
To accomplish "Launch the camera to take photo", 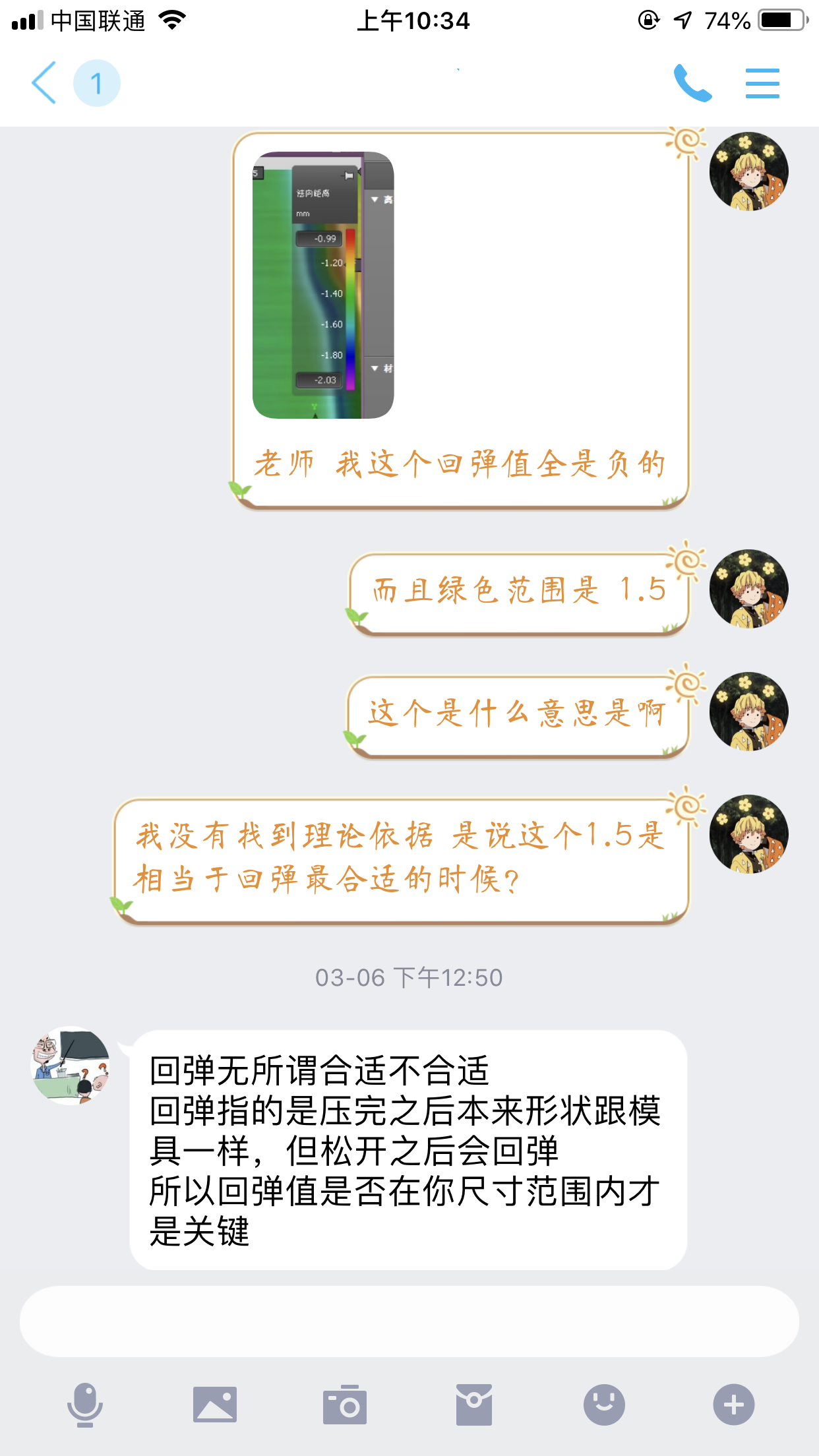I will pos(344,1405).
